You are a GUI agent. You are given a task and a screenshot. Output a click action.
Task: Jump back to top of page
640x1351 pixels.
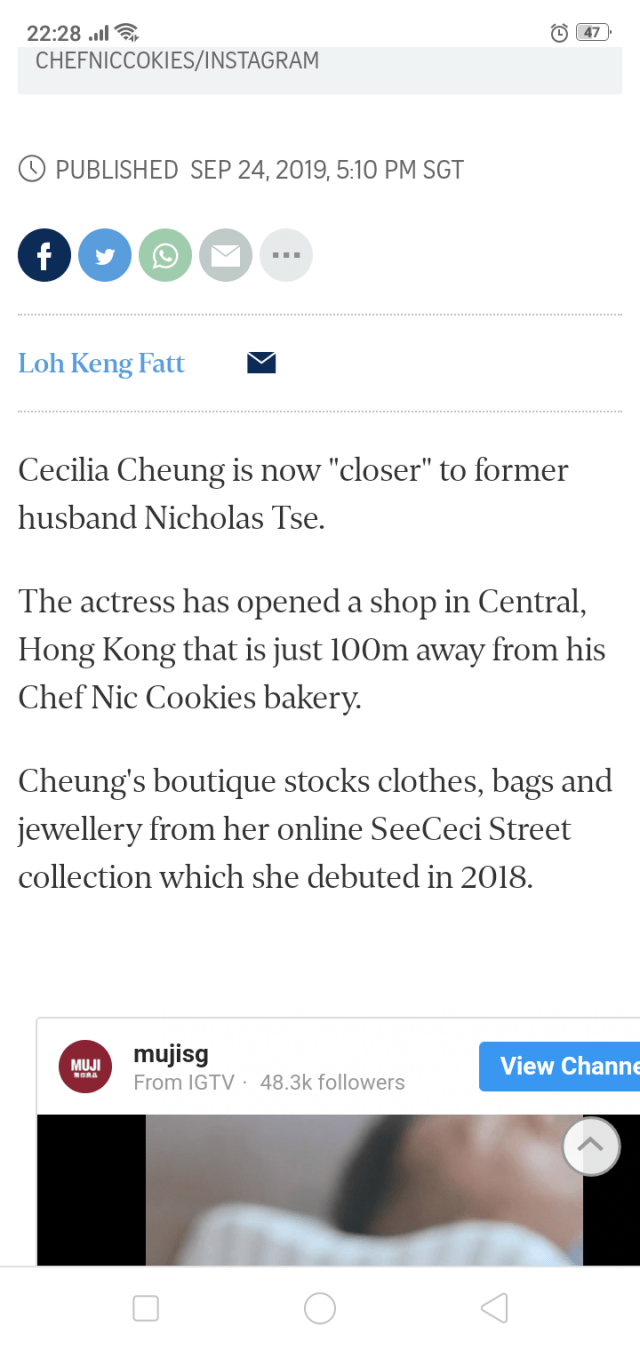[591, 1145]
